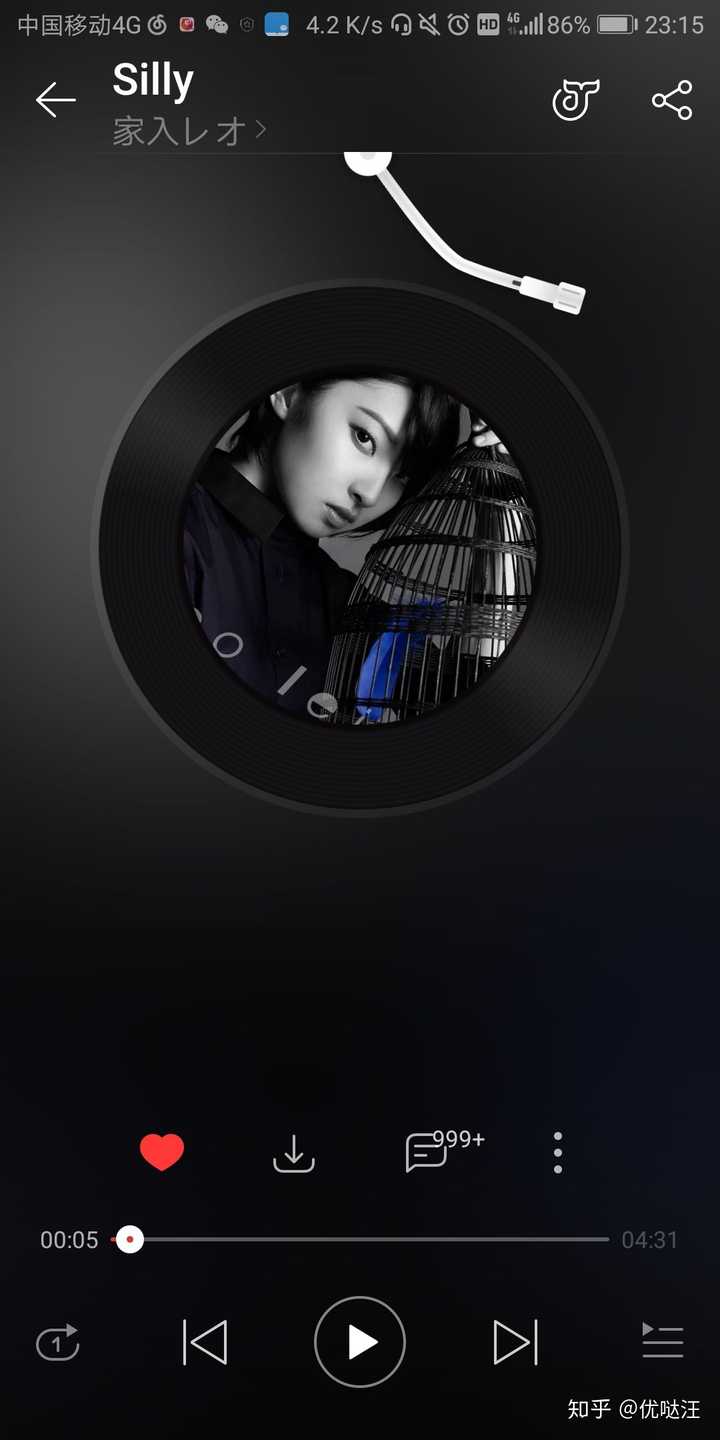Open the decorative musical note icon
720x1440 pixels.
point(576,100)
